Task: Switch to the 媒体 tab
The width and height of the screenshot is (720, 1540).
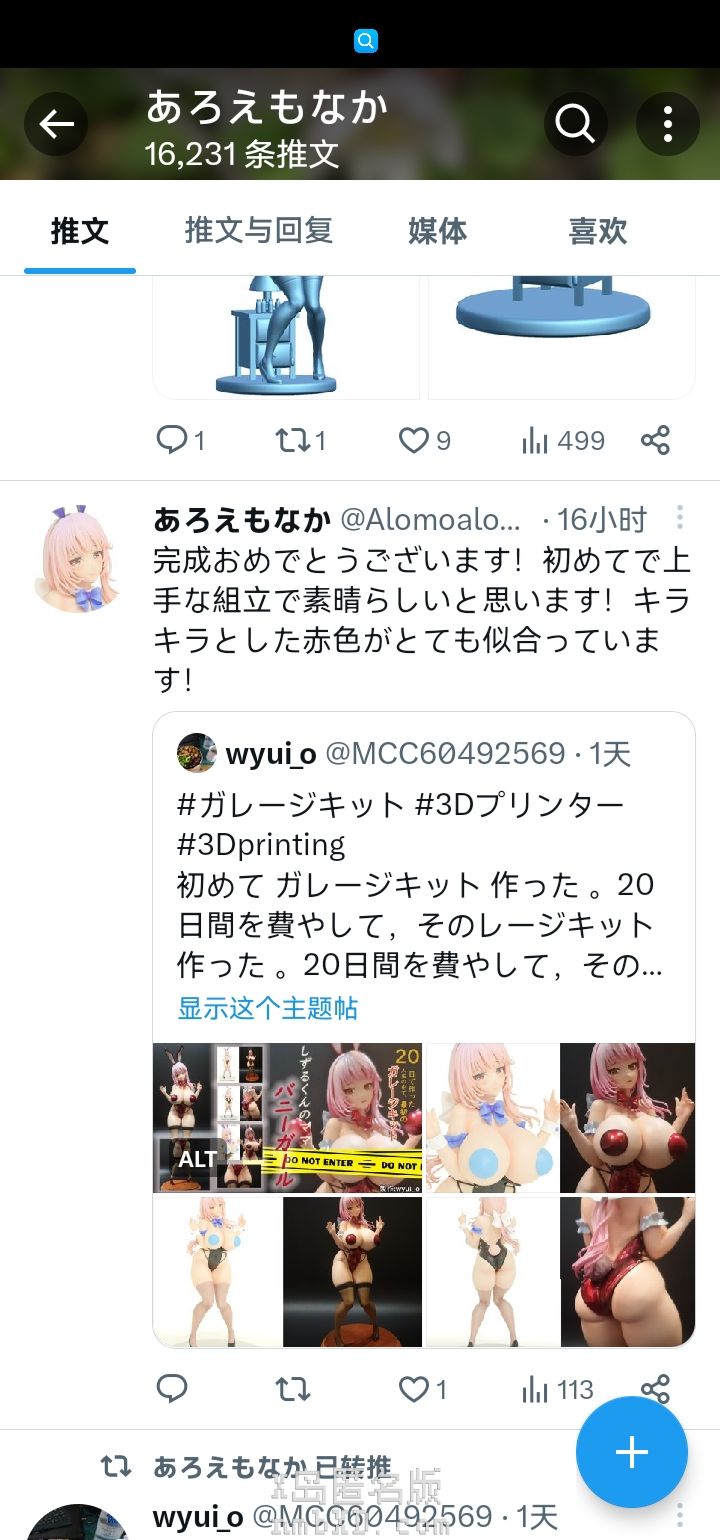Action: 437,231
